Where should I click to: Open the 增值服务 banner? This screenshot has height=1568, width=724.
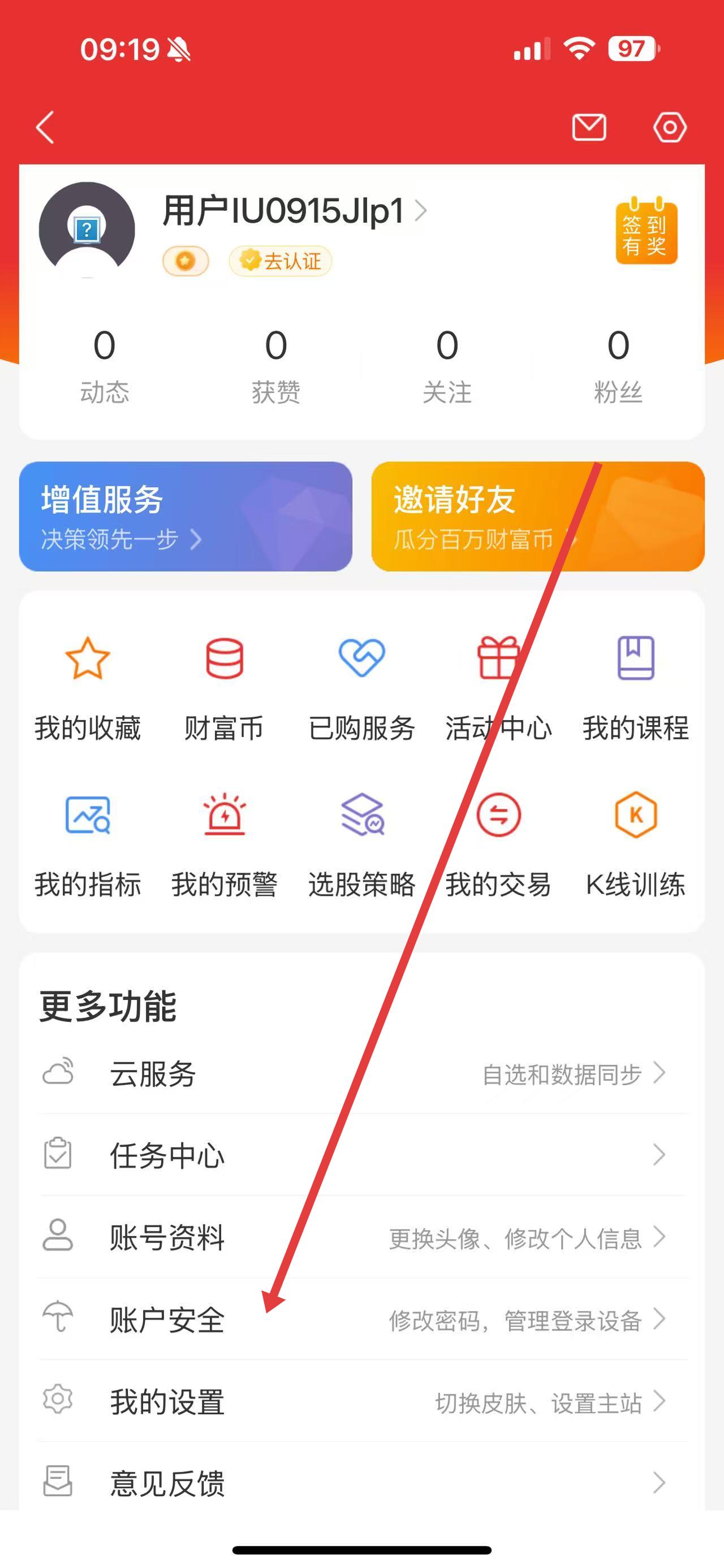186,516
